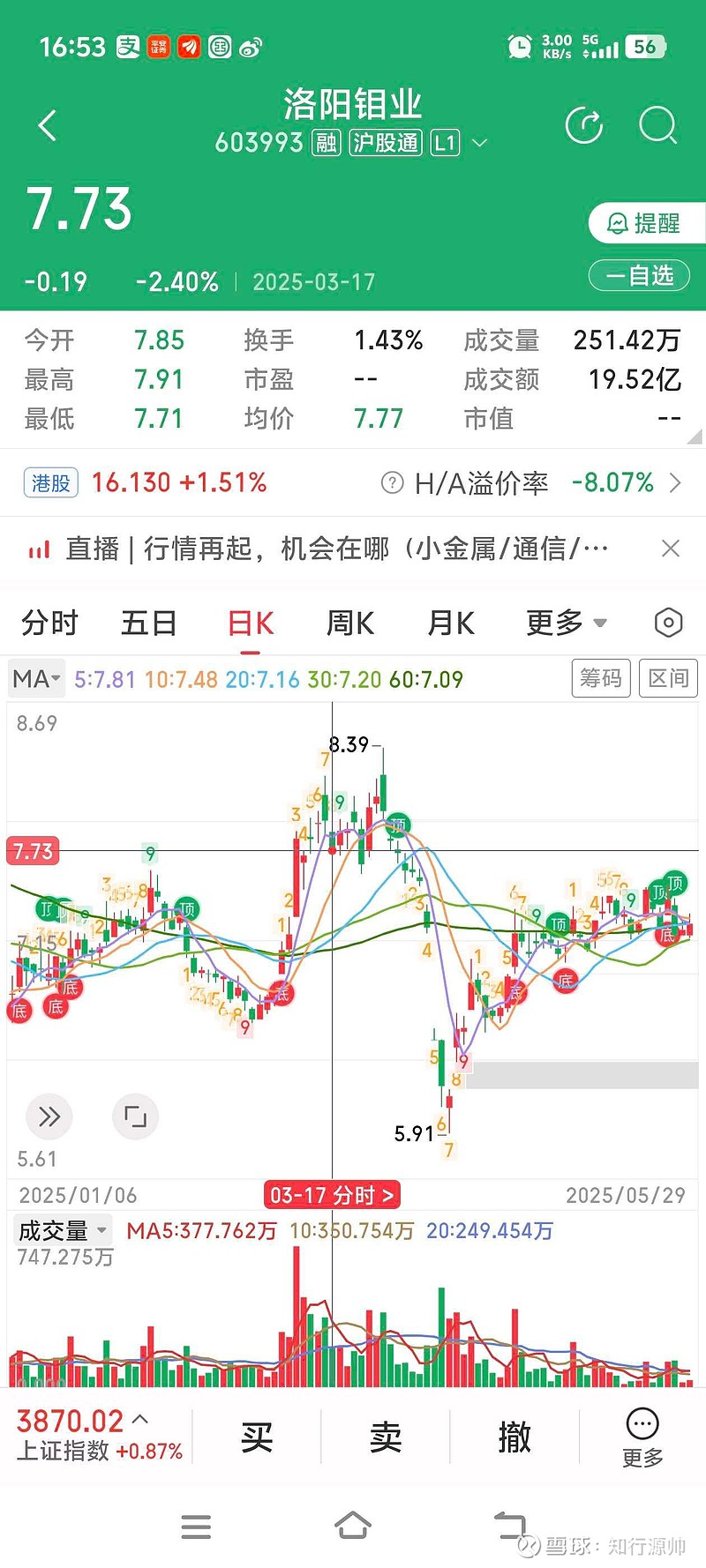Switch to the 五日 five-day tab
Screen dimensions: 706x1568
148,623
